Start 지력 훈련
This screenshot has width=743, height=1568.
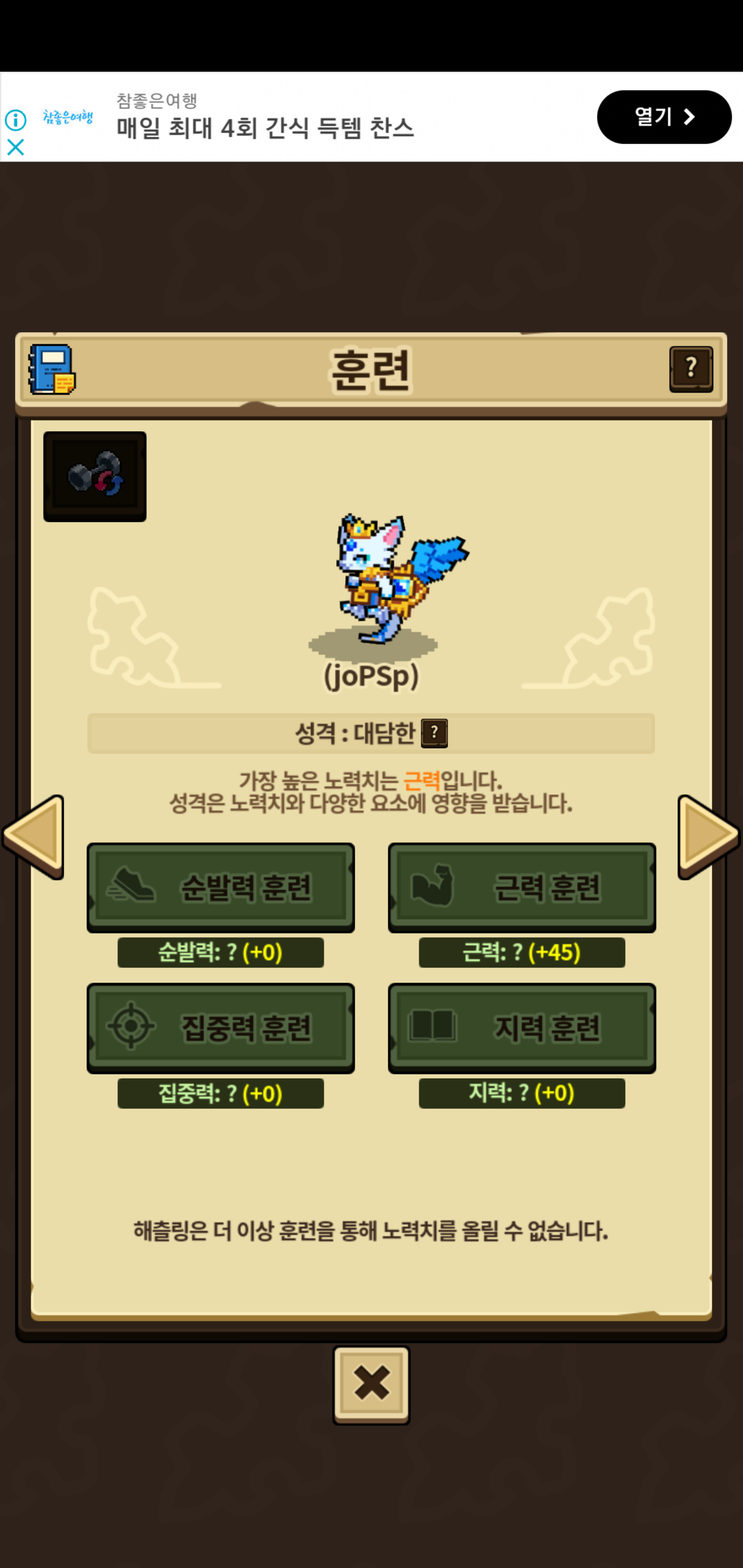coord(522,1027)
